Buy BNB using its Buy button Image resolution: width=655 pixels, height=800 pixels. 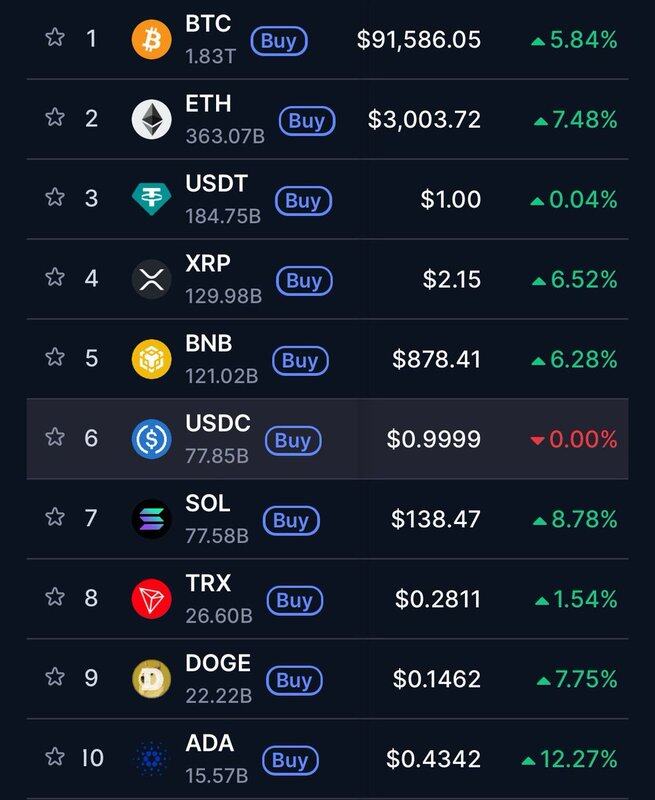pyautogui.click(x=299, y=361)
